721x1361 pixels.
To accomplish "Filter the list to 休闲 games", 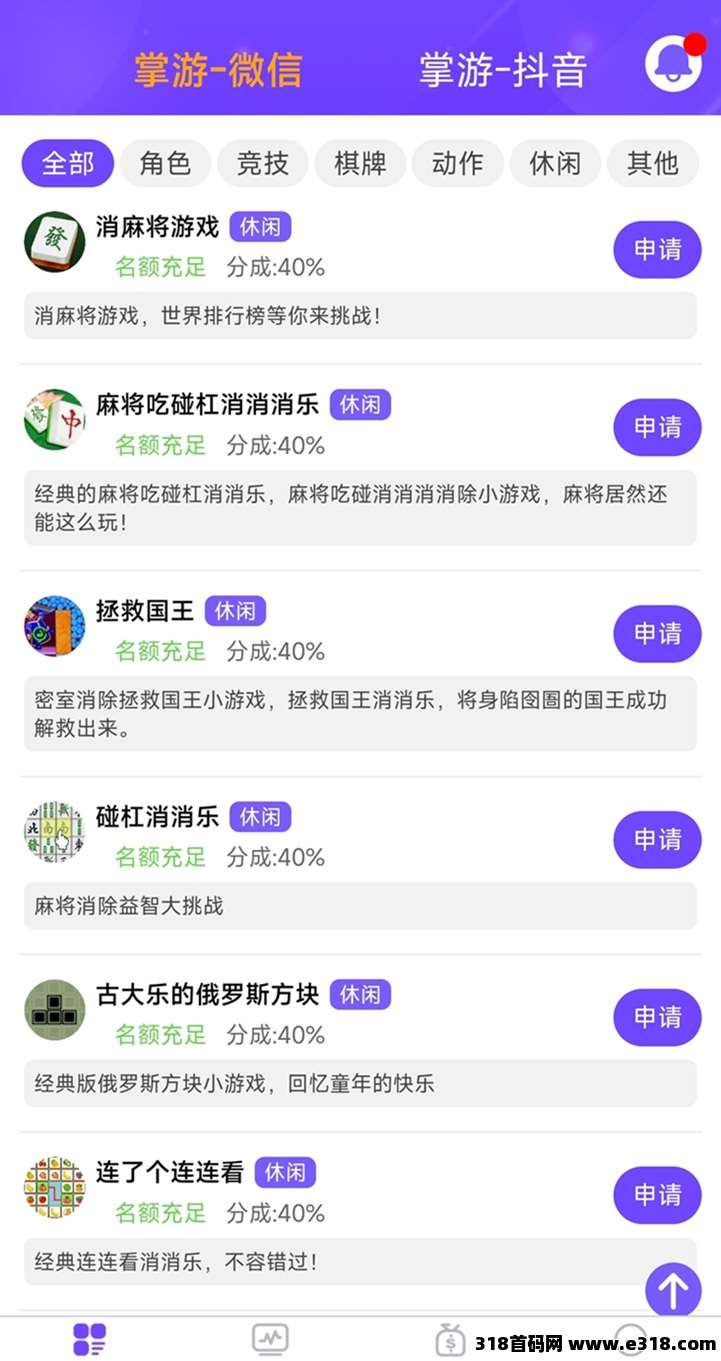I will click(x=555, y=163).
